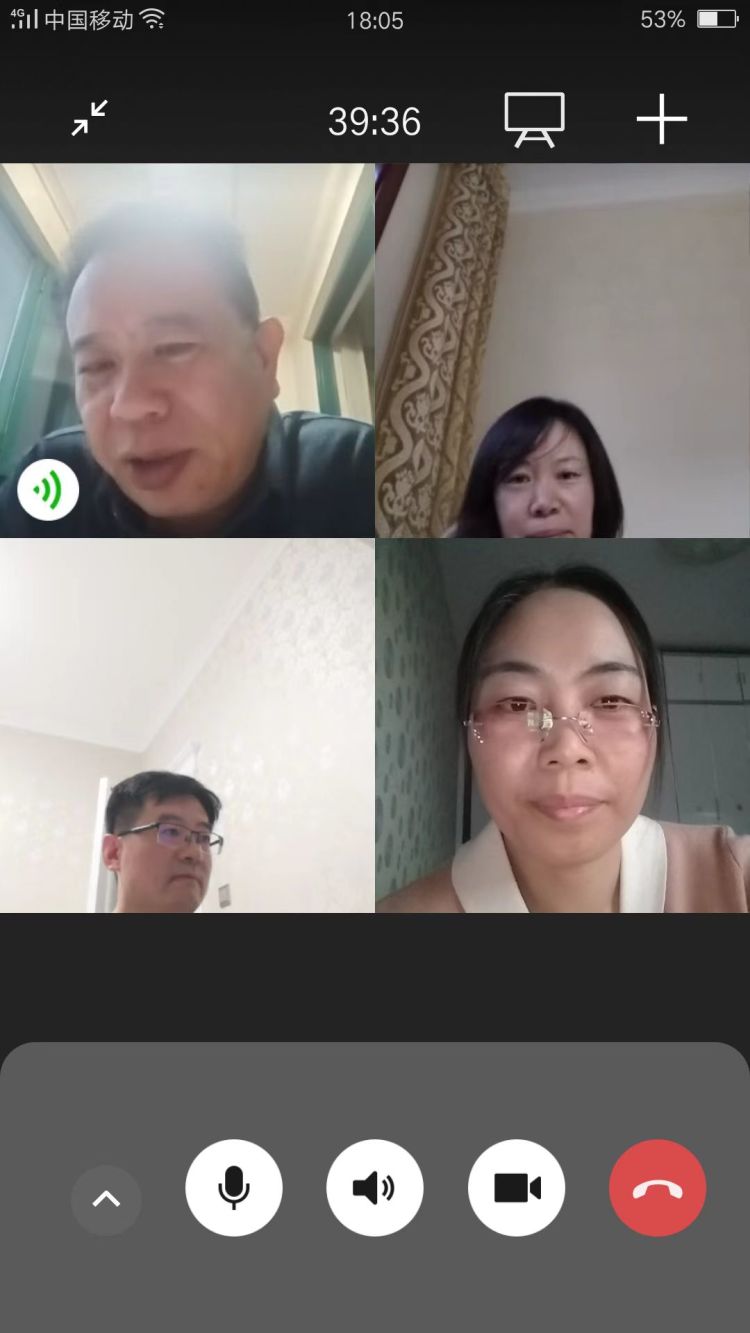Minimize the video call window
This screenshot has width=750, height=1333.
click(89, 119)
